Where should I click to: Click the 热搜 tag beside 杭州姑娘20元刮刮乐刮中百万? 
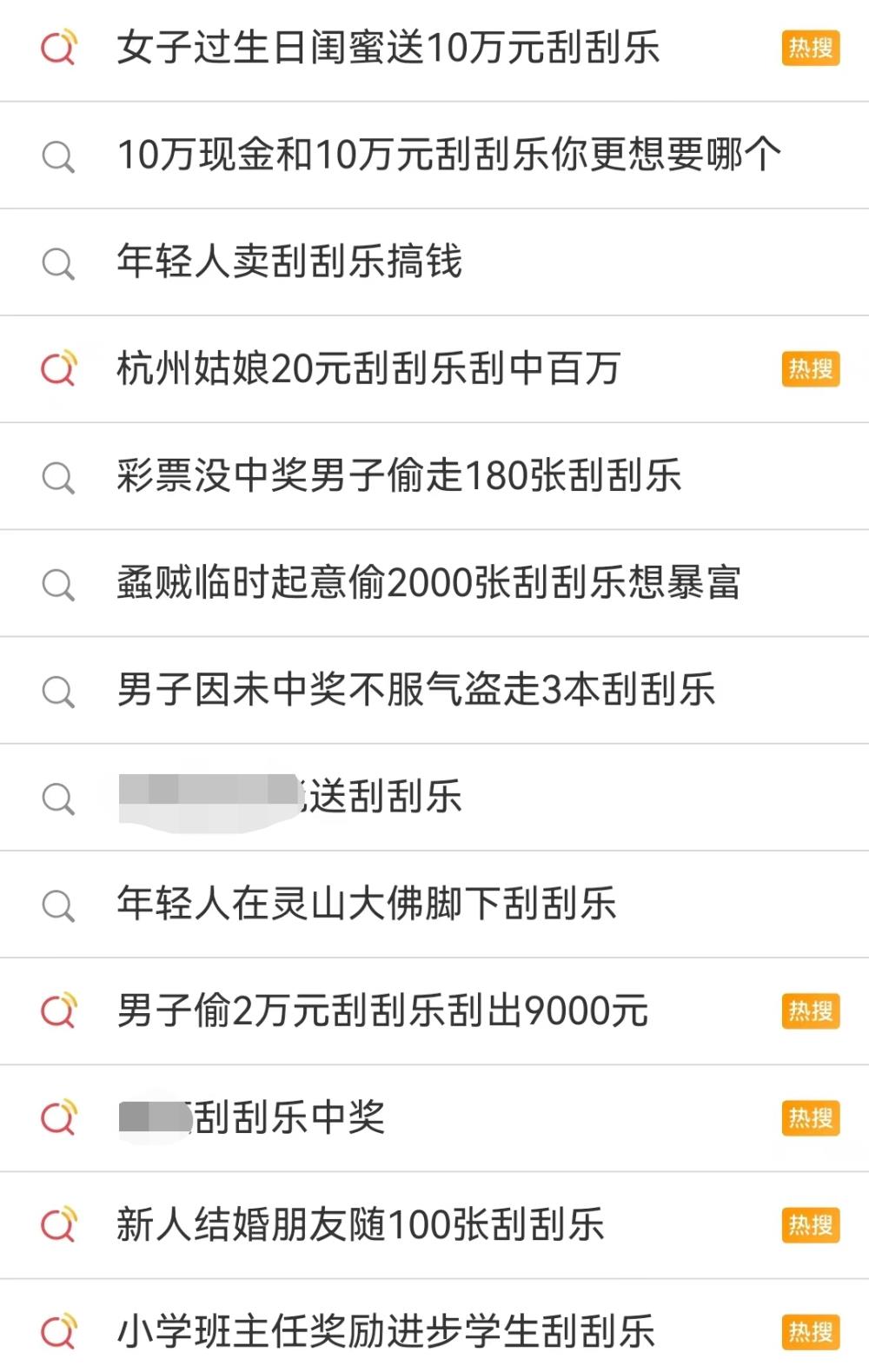click(812, 368)
